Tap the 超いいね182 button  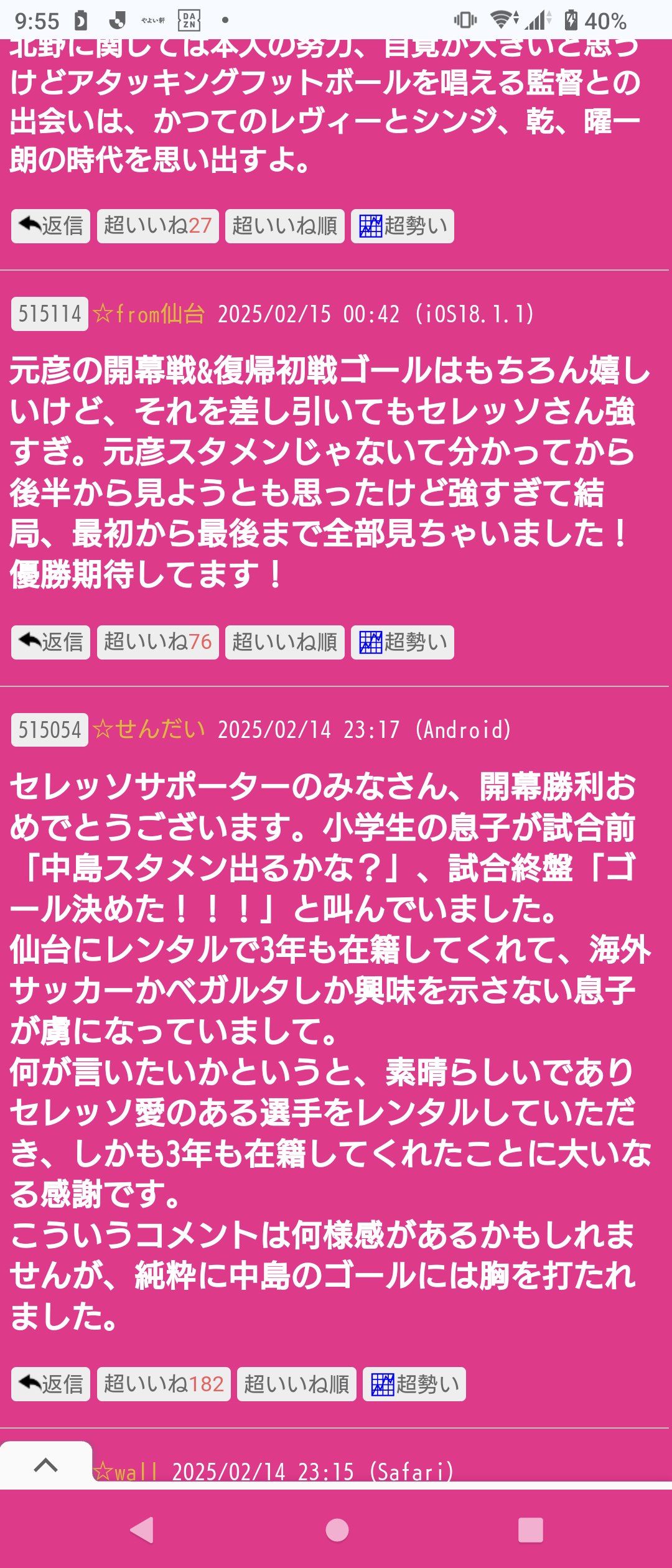(x=164, y=1384)
